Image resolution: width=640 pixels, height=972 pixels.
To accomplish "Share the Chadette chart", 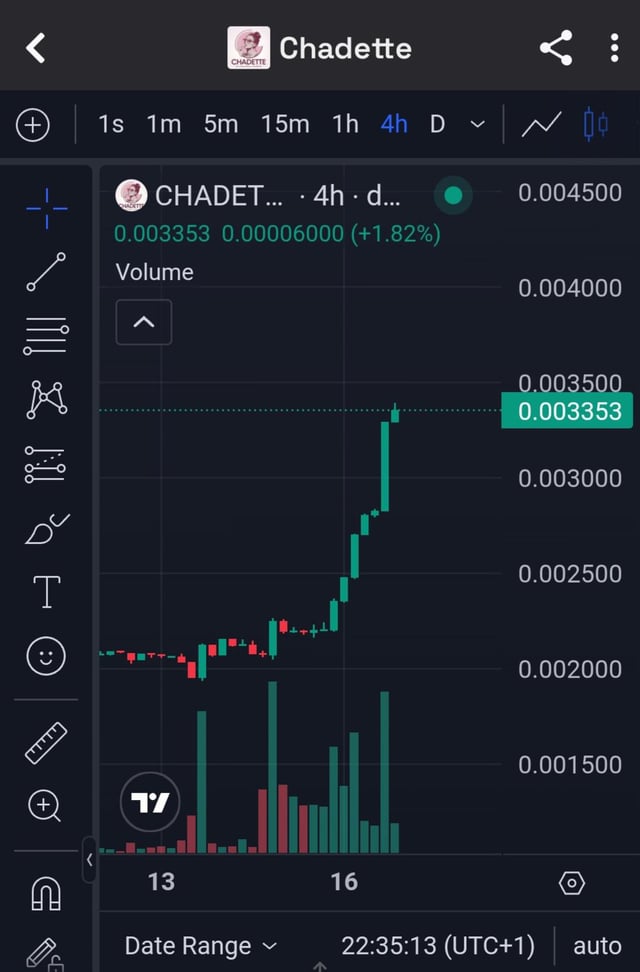I will tap(556, 47).
